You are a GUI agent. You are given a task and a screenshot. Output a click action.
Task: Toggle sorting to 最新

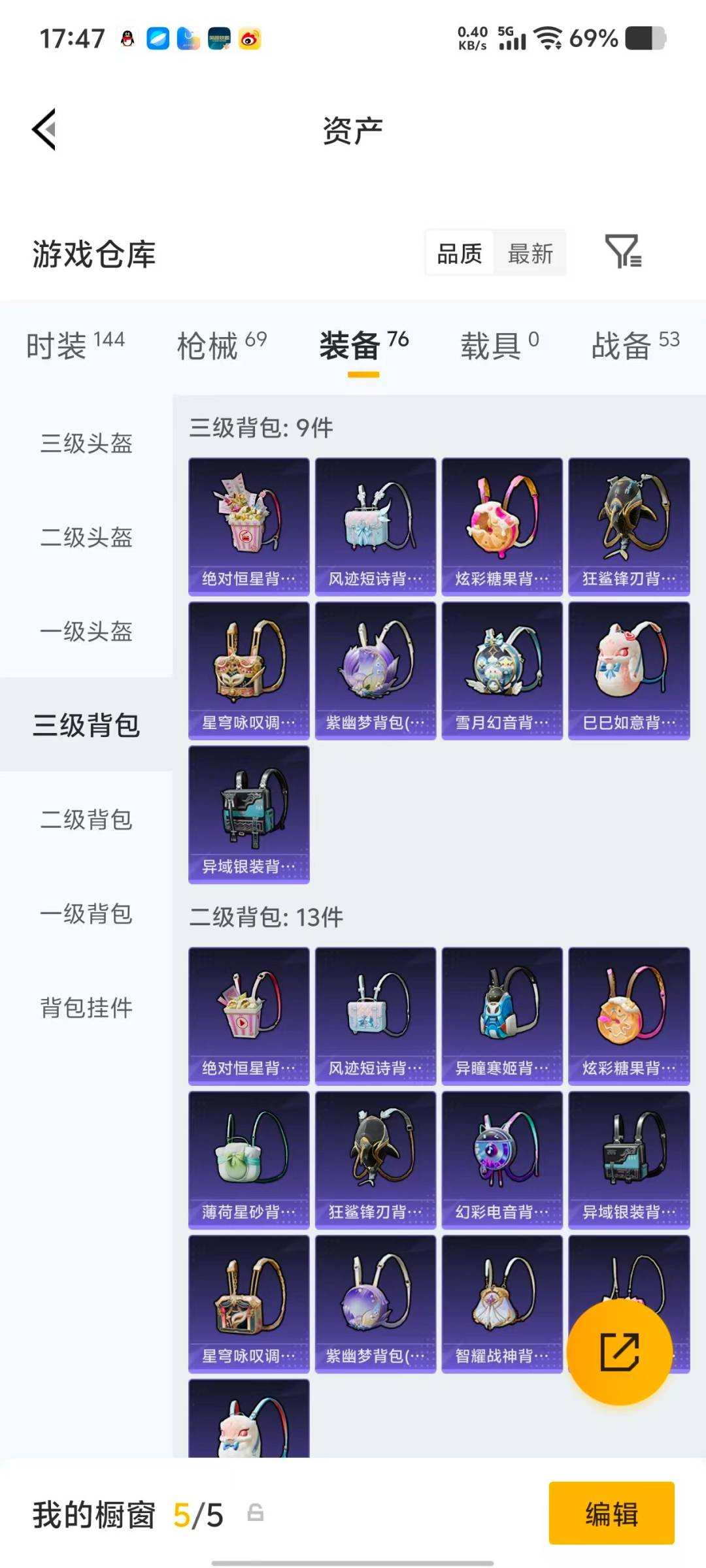[531, 253]
